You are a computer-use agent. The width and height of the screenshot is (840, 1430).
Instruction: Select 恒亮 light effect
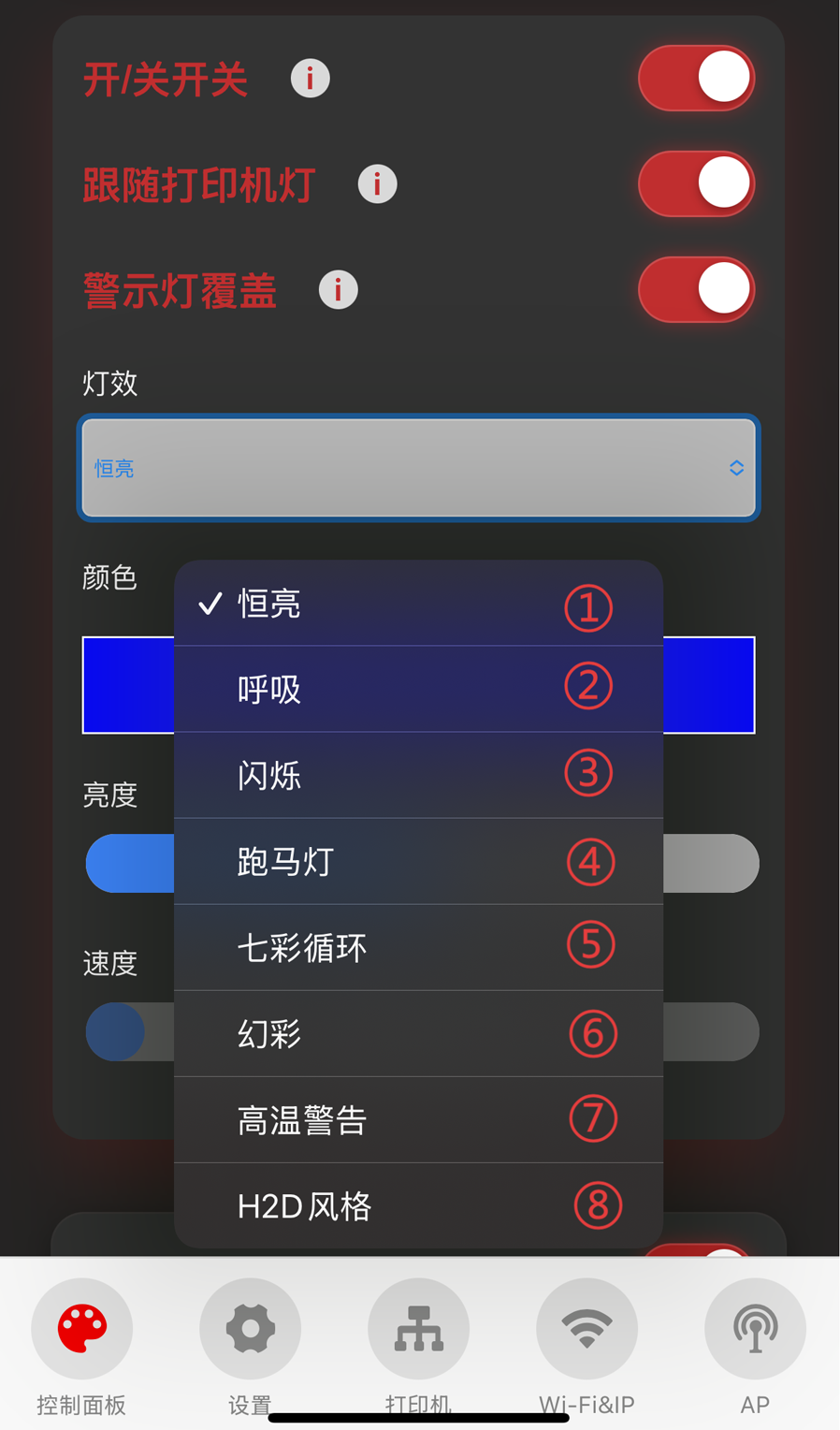click(418, 605)
